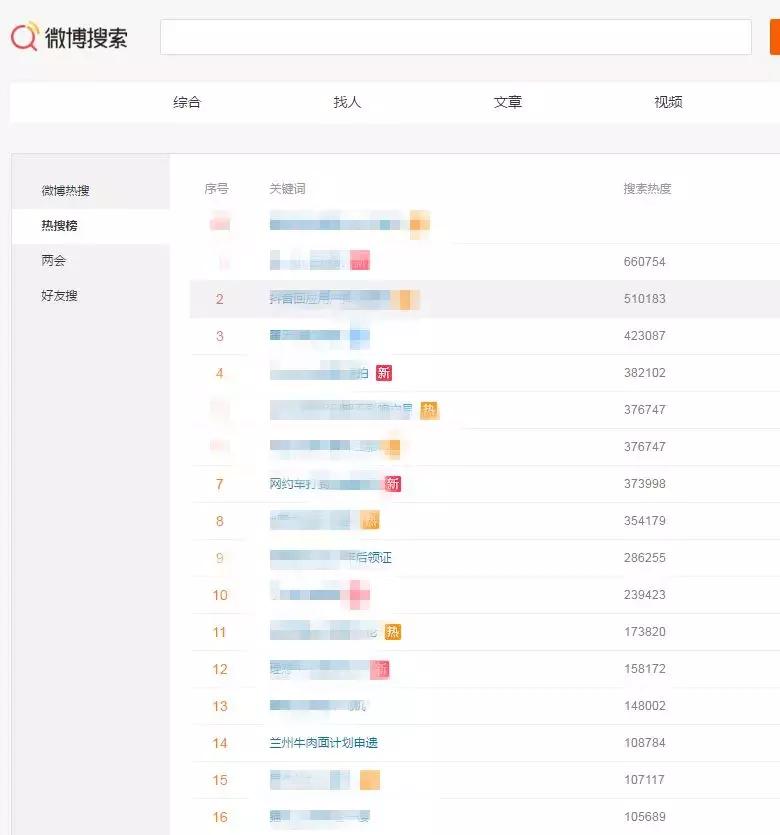Open 微博热搜 in the sidebar
This screenshot has width=780, height=835.
[x=66, y=191]
